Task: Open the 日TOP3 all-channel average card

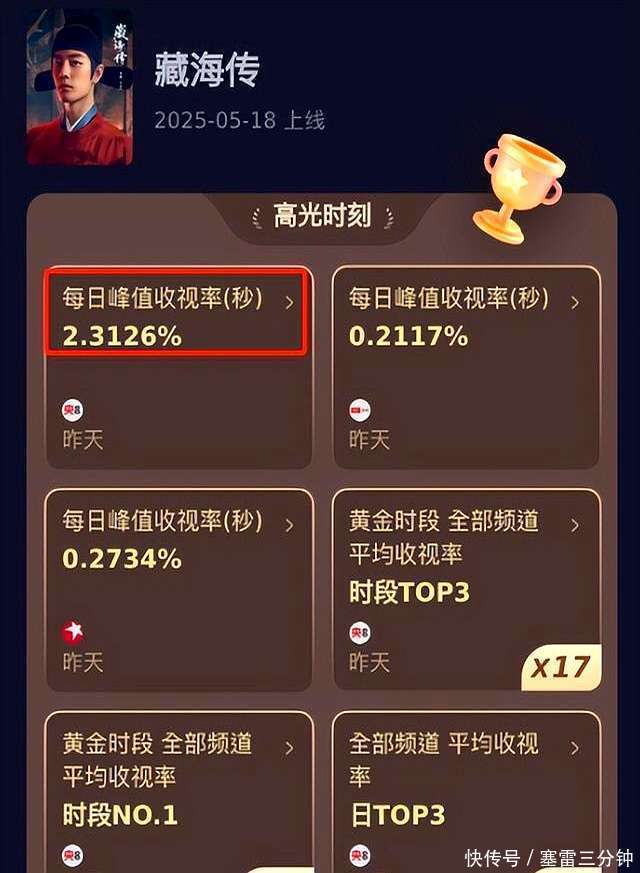Action: click(x=466, y=790)
